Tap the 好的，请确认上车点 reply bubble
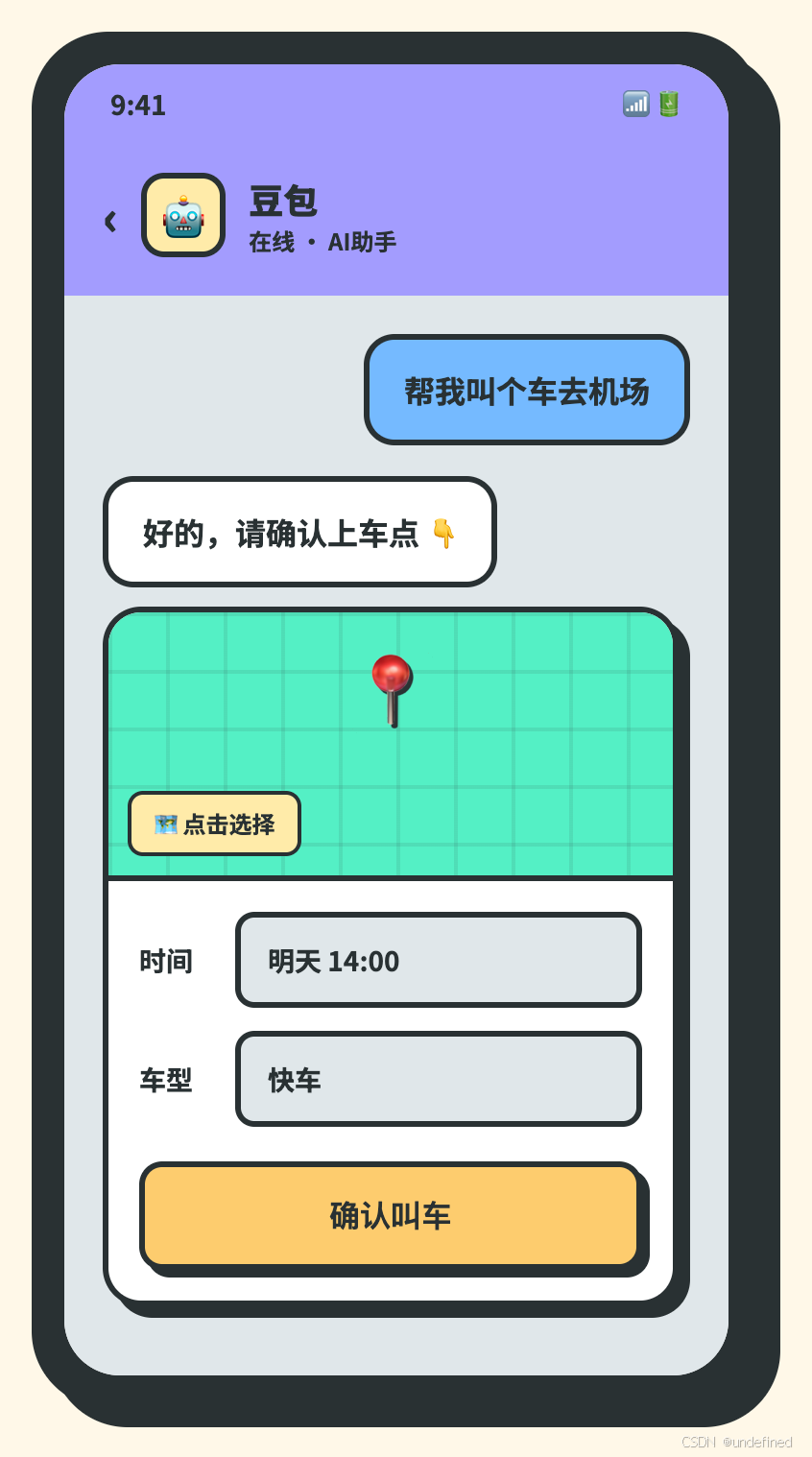Image resolution: width=812 pixels, height=1457 pixels. click(299, 533)
